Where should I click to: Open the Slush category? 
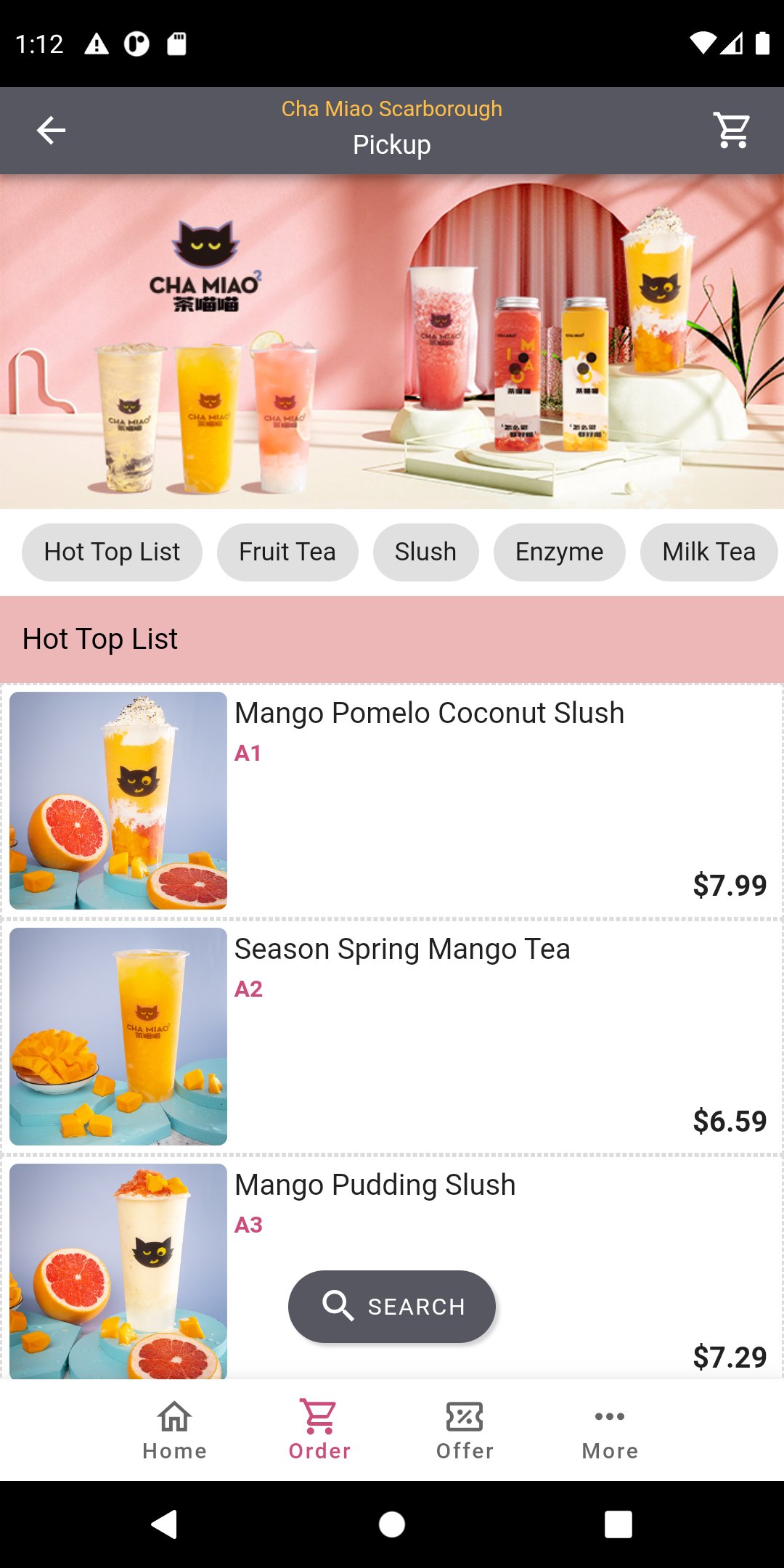(425, 552)
